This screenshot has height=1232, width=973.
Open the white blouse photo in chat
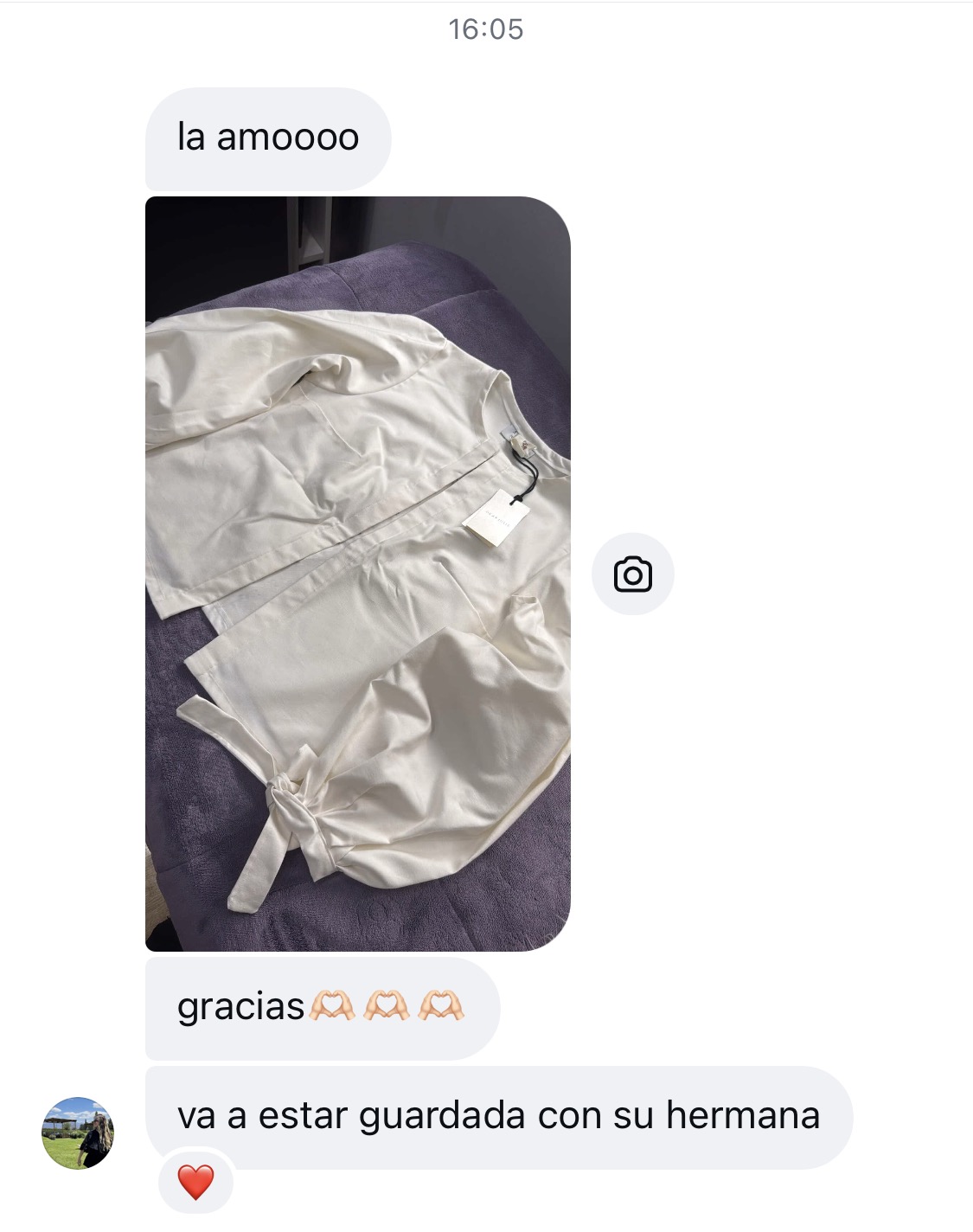[x=357, y=574]
